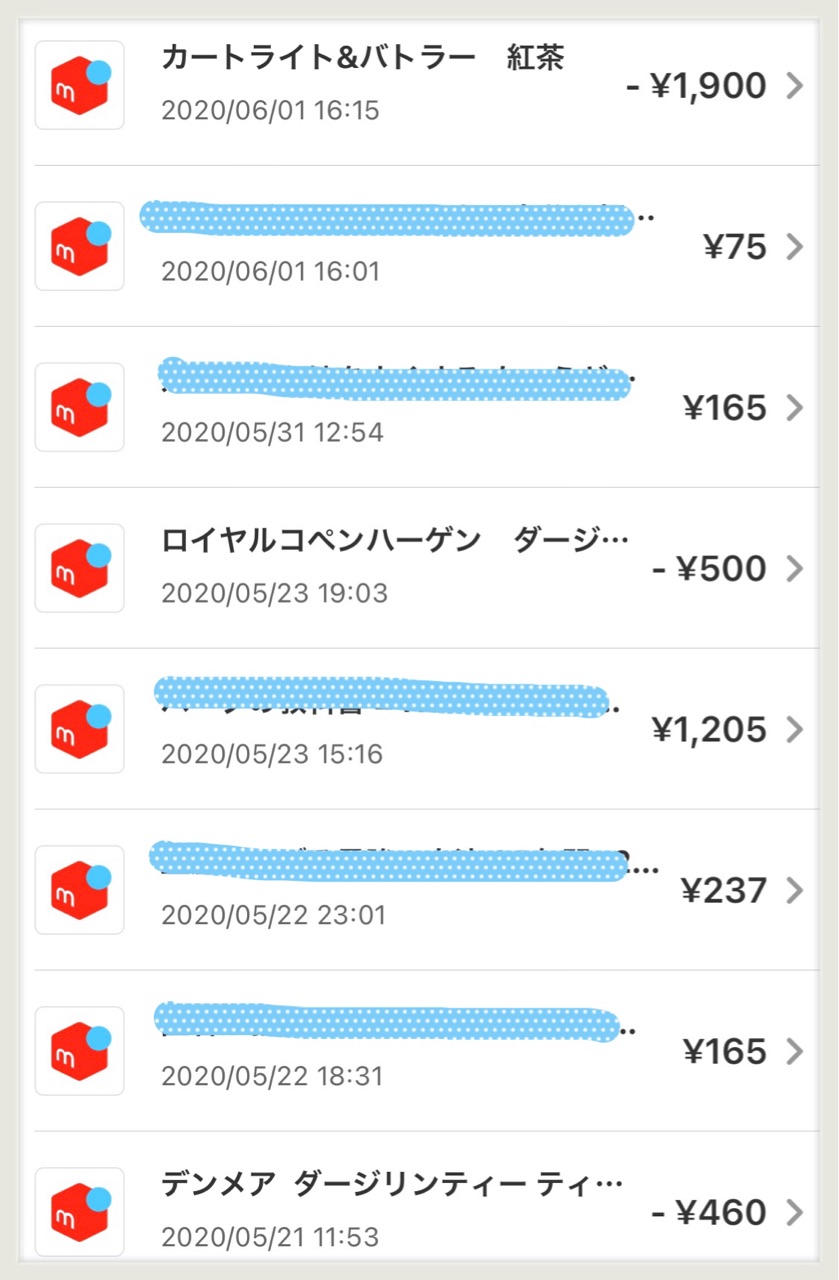View the ¥75 entry from 2020/06/01 16:01
Image resolution: width=839 pixels, height=1280 pixels.
coord(420,246)
